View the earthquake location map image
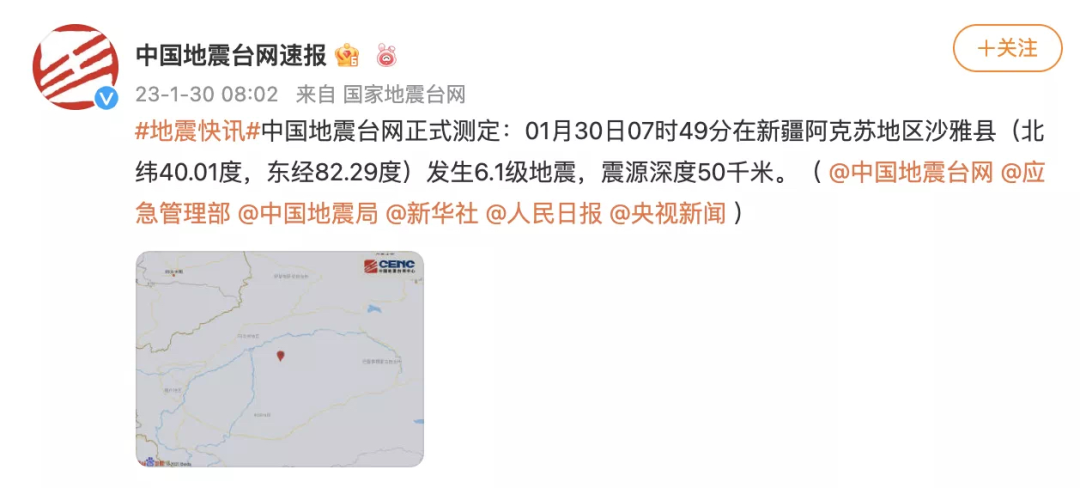1080x488 pixels. (x=279, y=359)
